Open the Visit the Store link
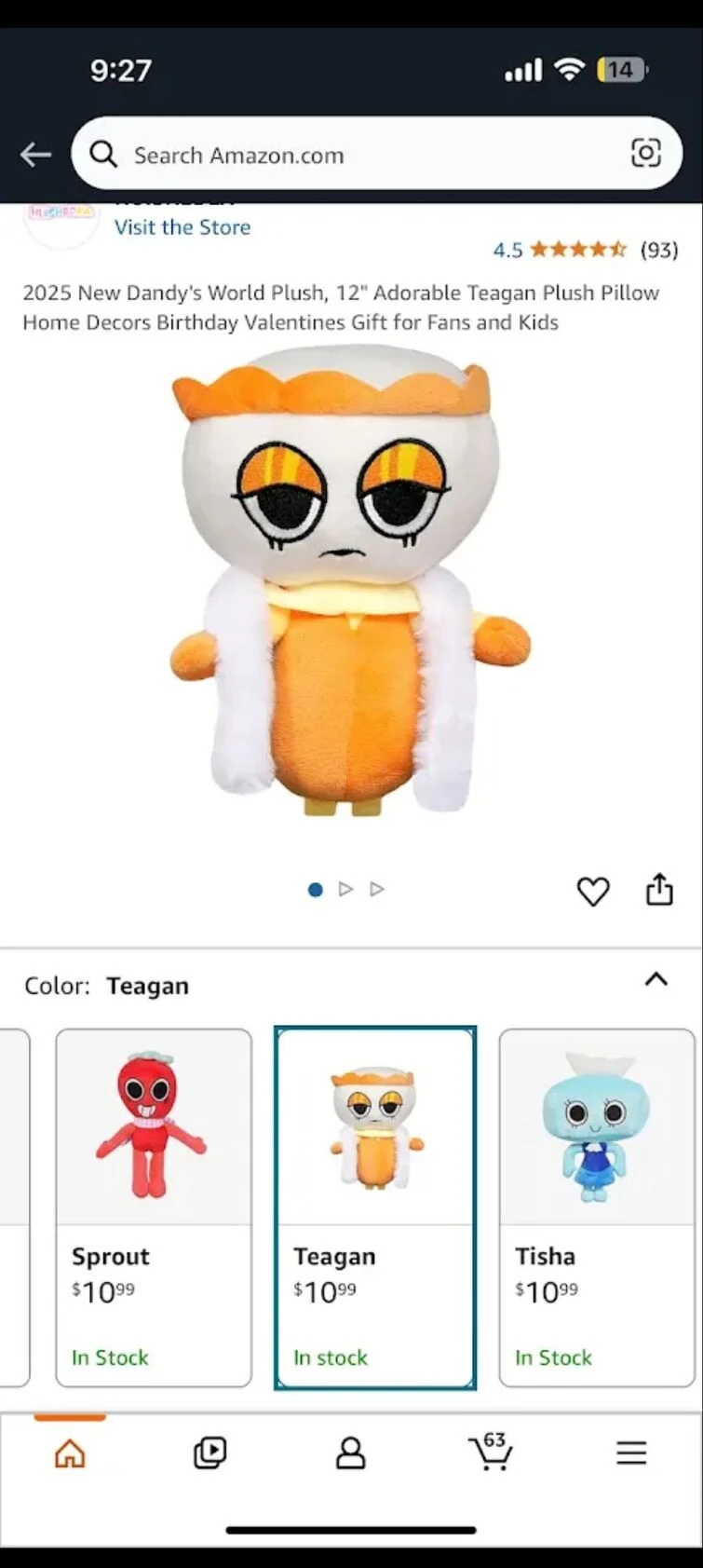The width and height of the screenshot is (703, 1568). [183, 227]
